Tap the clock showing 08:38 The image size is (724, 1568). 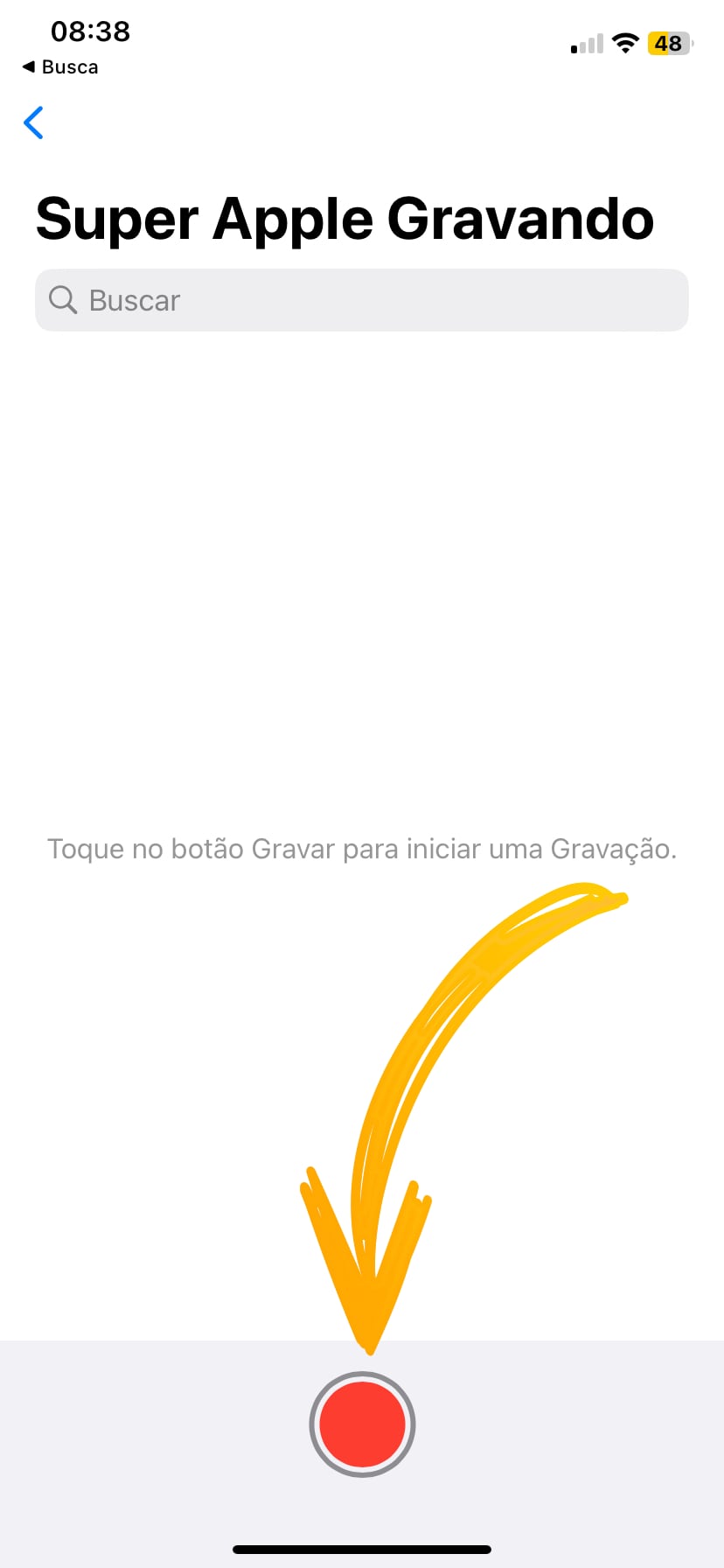pyautogui.click(x=90, y=31)
